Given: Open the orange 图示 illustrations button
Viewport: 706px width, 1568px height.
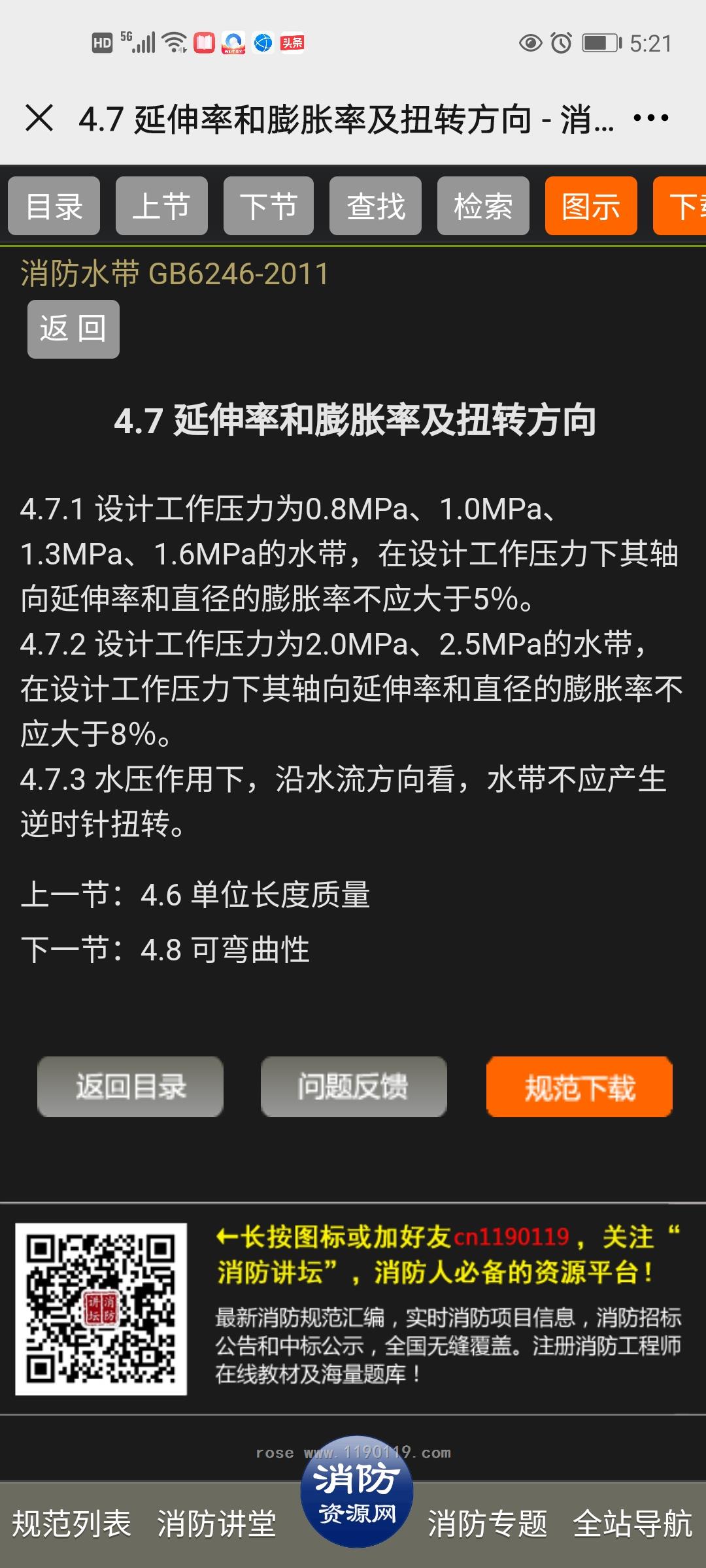Looking at the screenshot, I should [591, 206].
